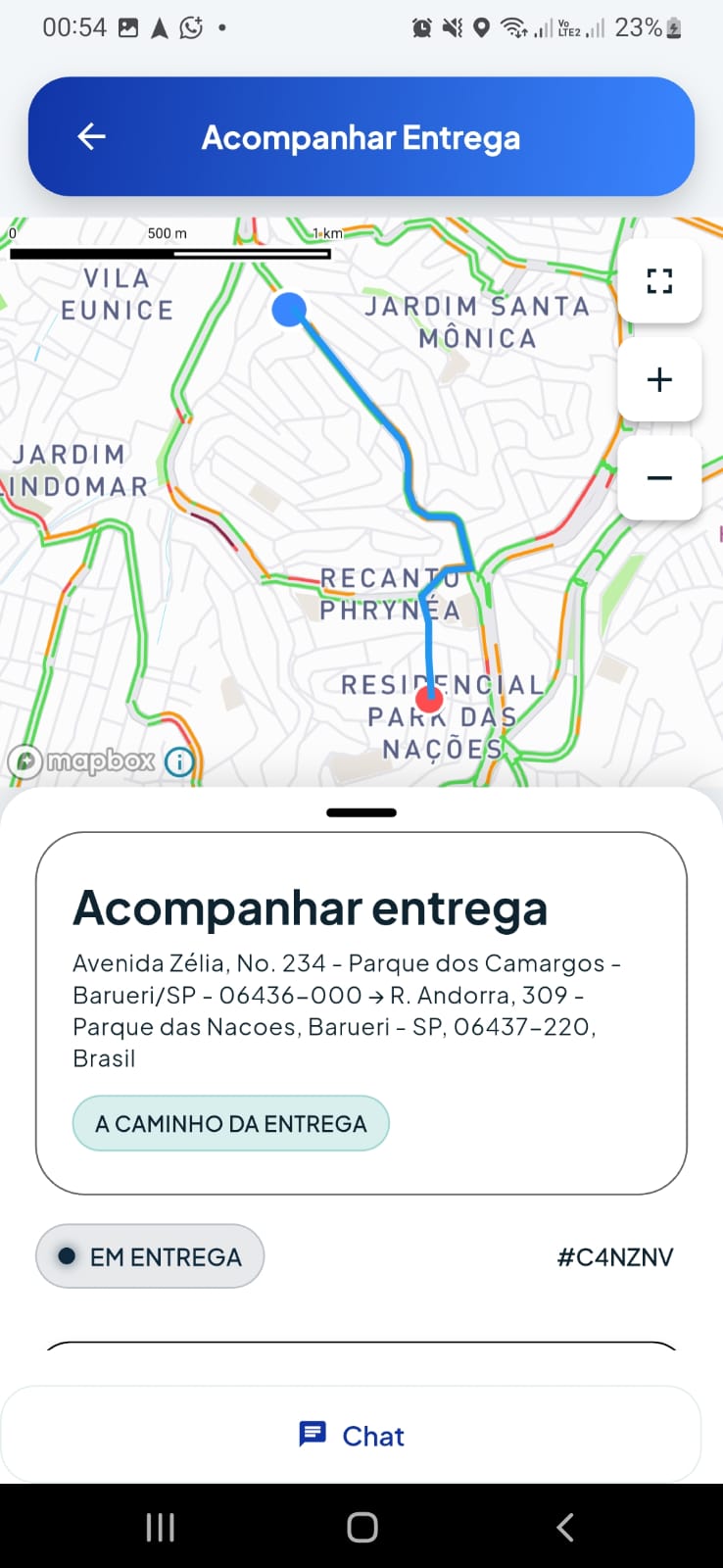This screenshot has width=723, height=1568.
Task: Open the Acompanhar Entrega header tab
Action: 361,137
